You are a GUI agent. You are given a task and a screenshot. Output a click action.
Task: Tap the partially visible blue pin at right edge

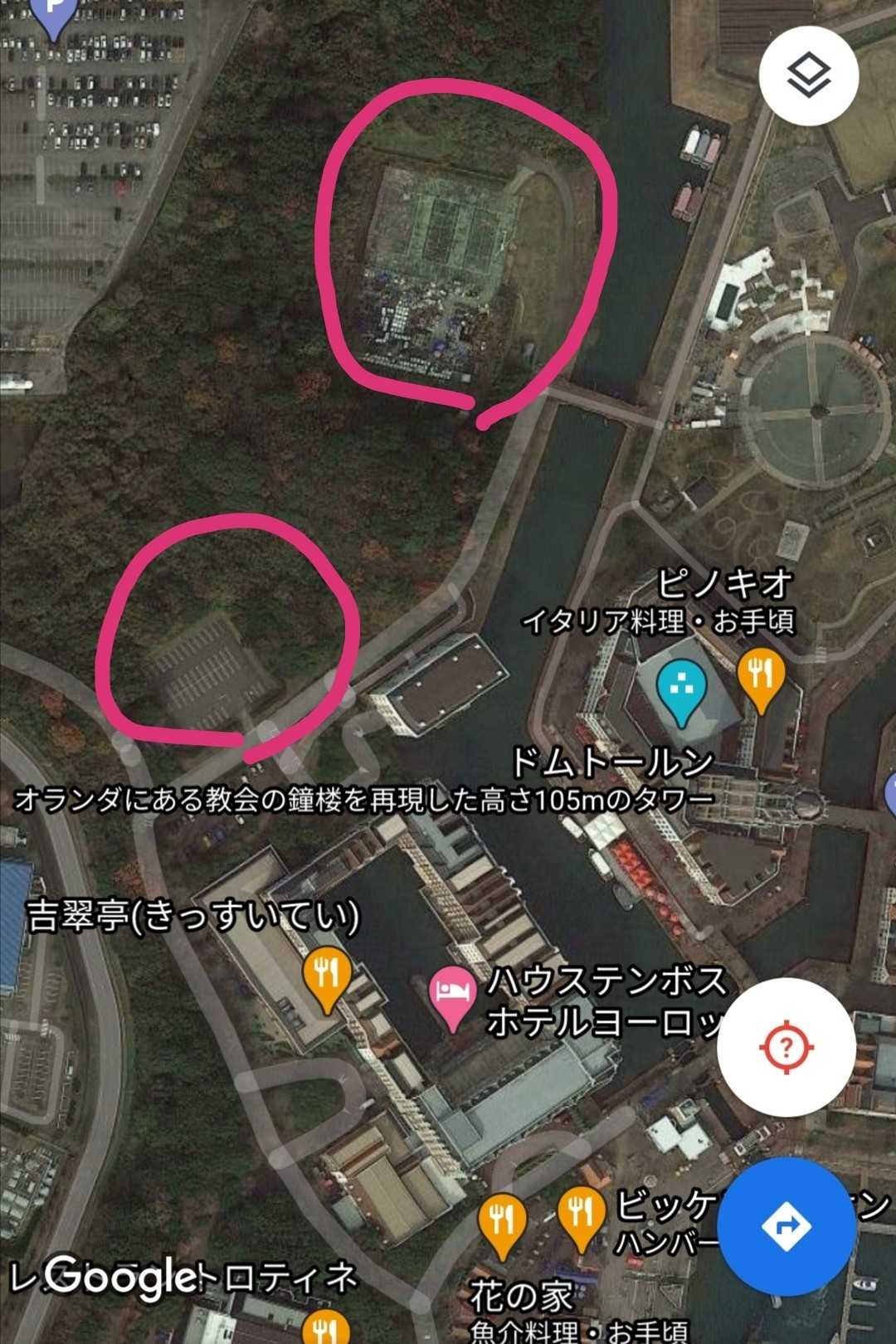tap(890, 792)
